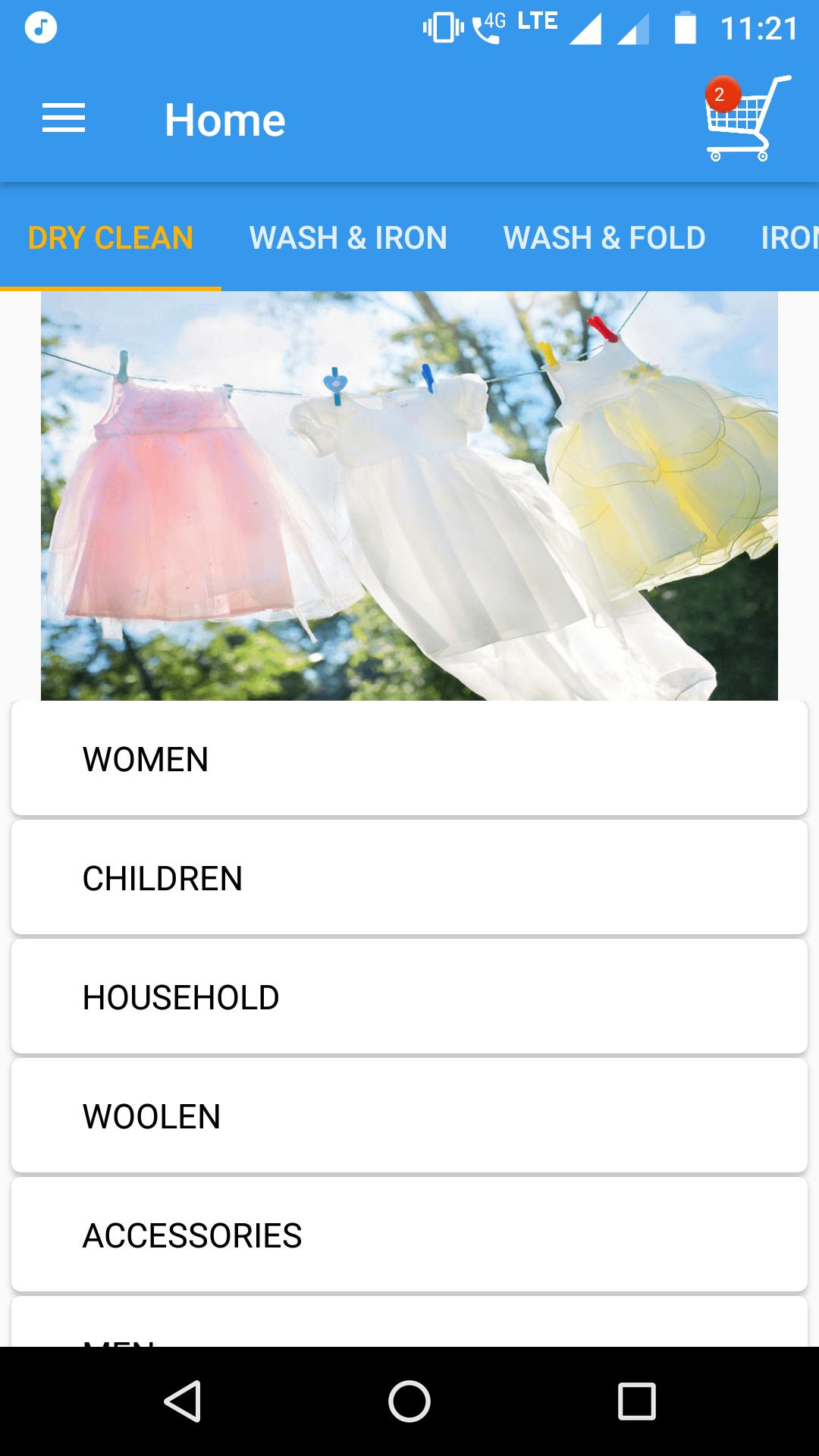Open the Women category
819x1456 pixels.
409,759
